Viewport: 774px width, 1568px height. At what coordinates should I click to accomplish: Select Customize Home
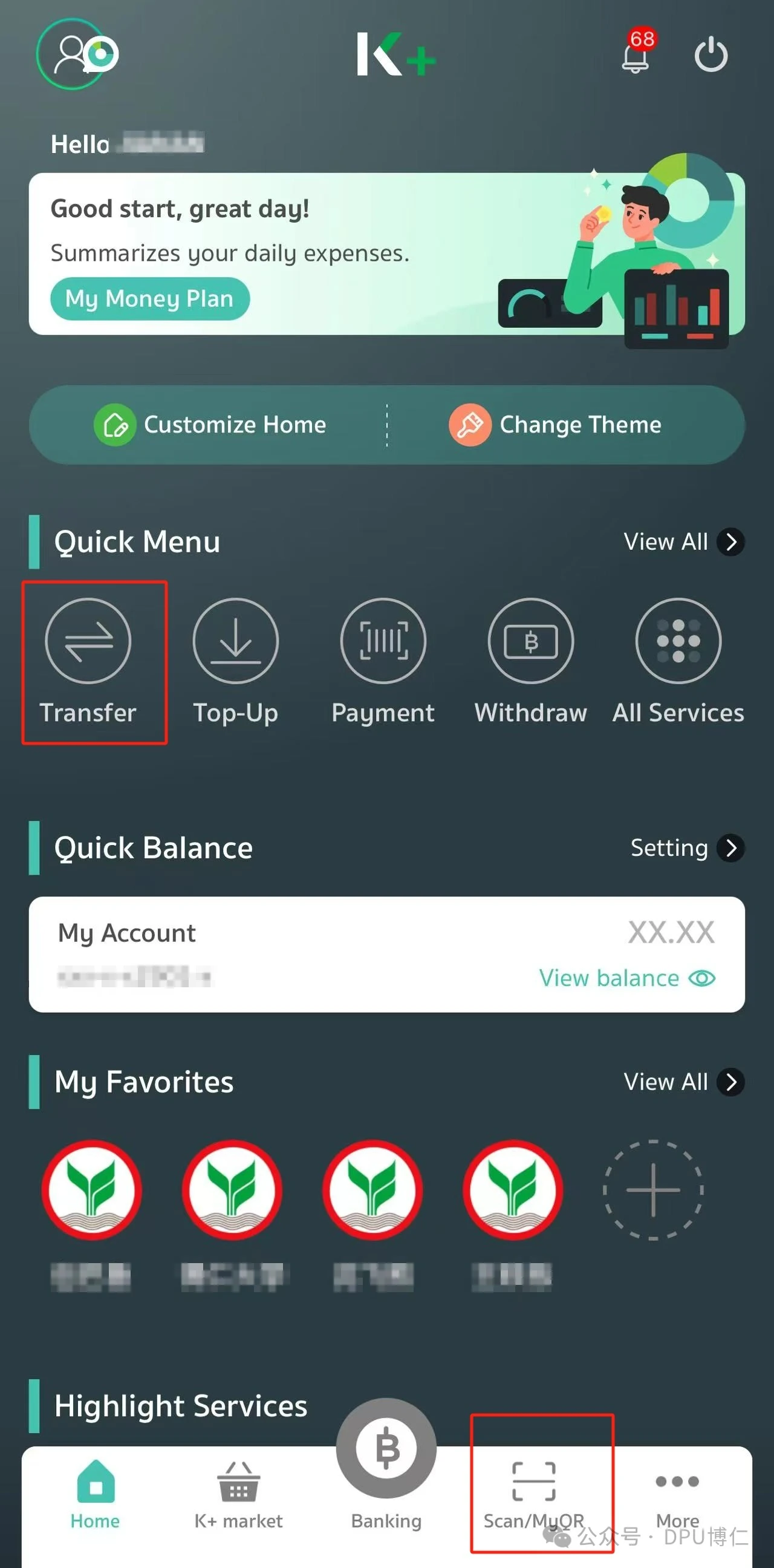tap(210, 425)
